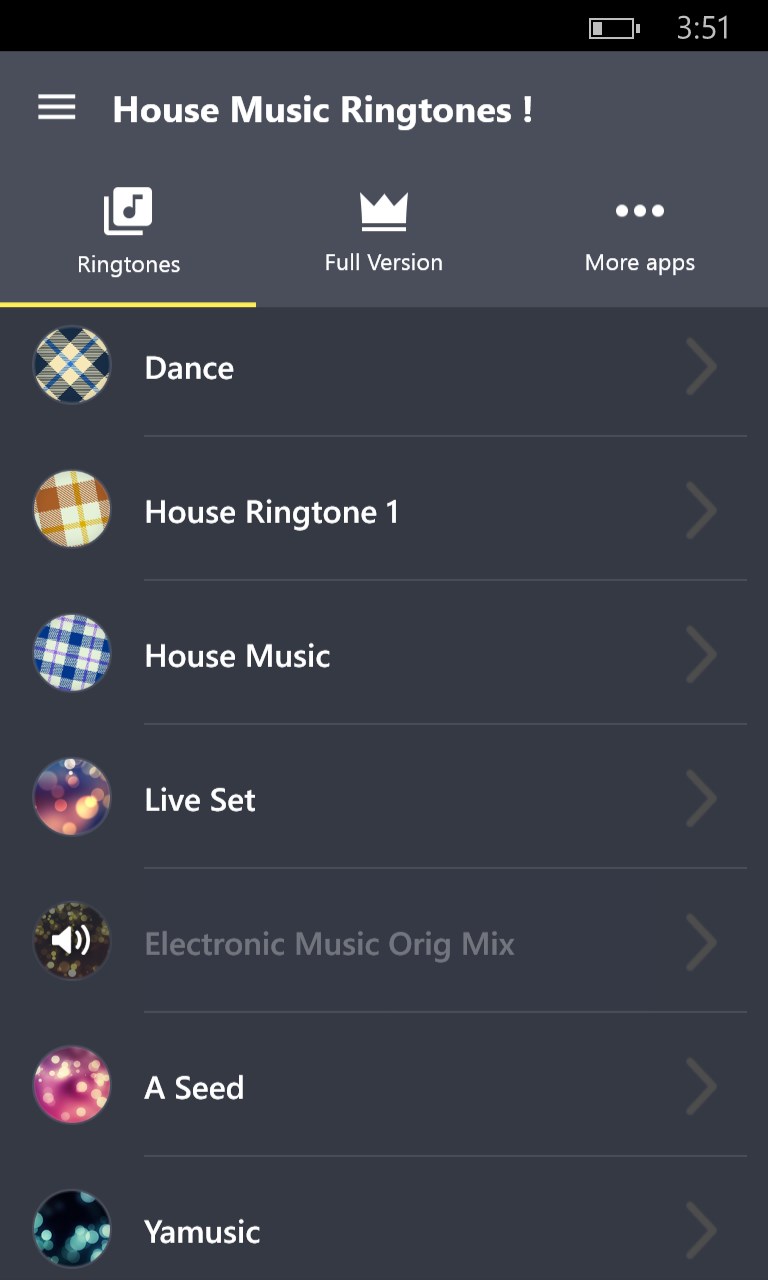Screen dimensions: 768x1280
Task: Open the House Music ringtone
Action: pyautogui.click(x=384, y=655)
